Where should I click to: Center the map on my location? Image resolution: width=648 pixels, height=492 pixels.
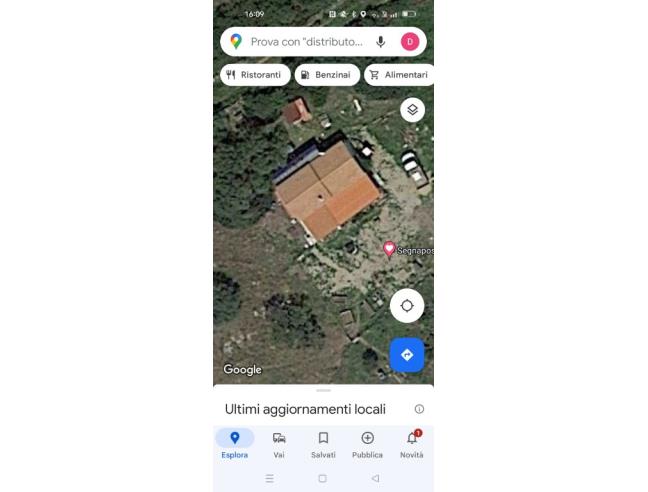[x=407, y=306]
